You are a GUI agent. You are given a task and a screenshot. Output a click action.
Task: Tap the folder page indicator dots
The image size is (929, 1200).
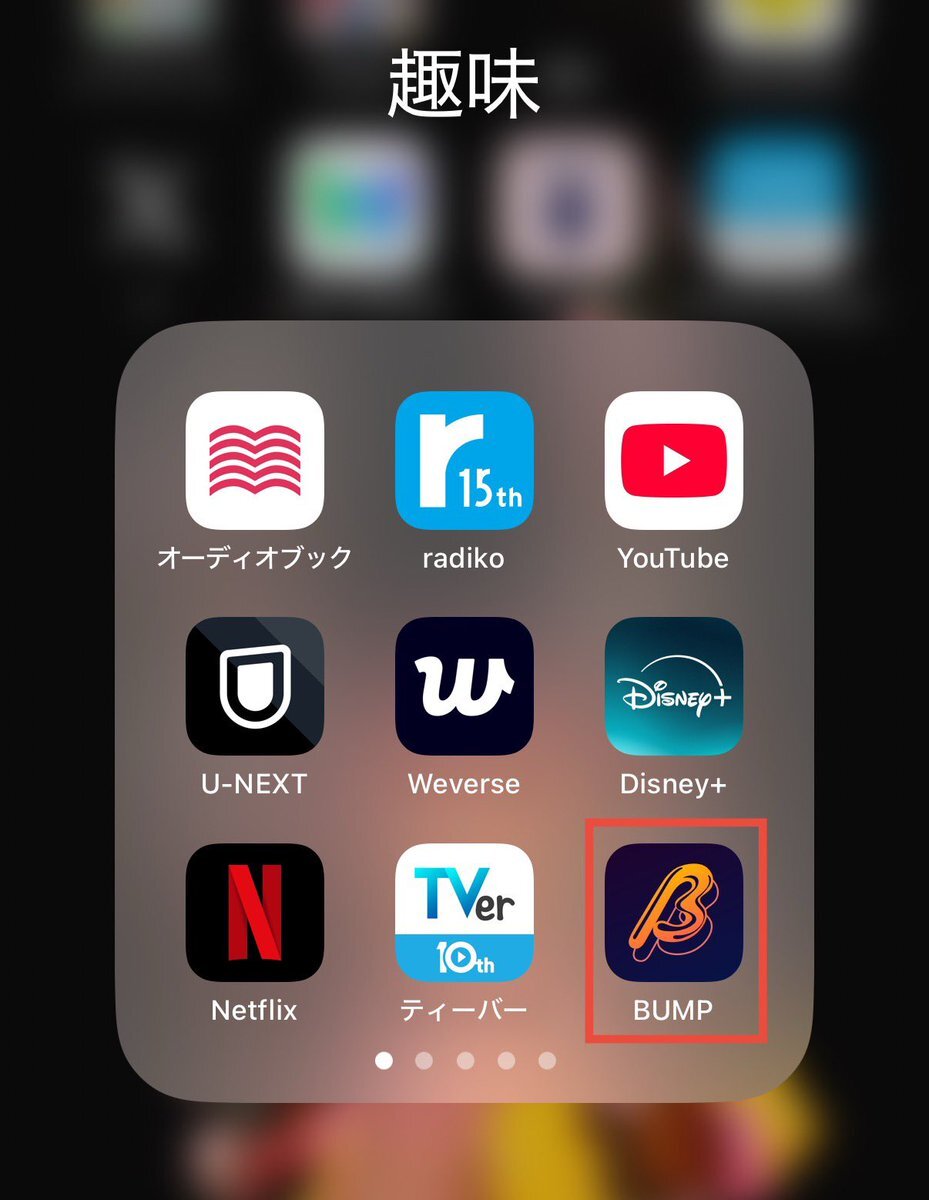click(x=465, y=1060)
